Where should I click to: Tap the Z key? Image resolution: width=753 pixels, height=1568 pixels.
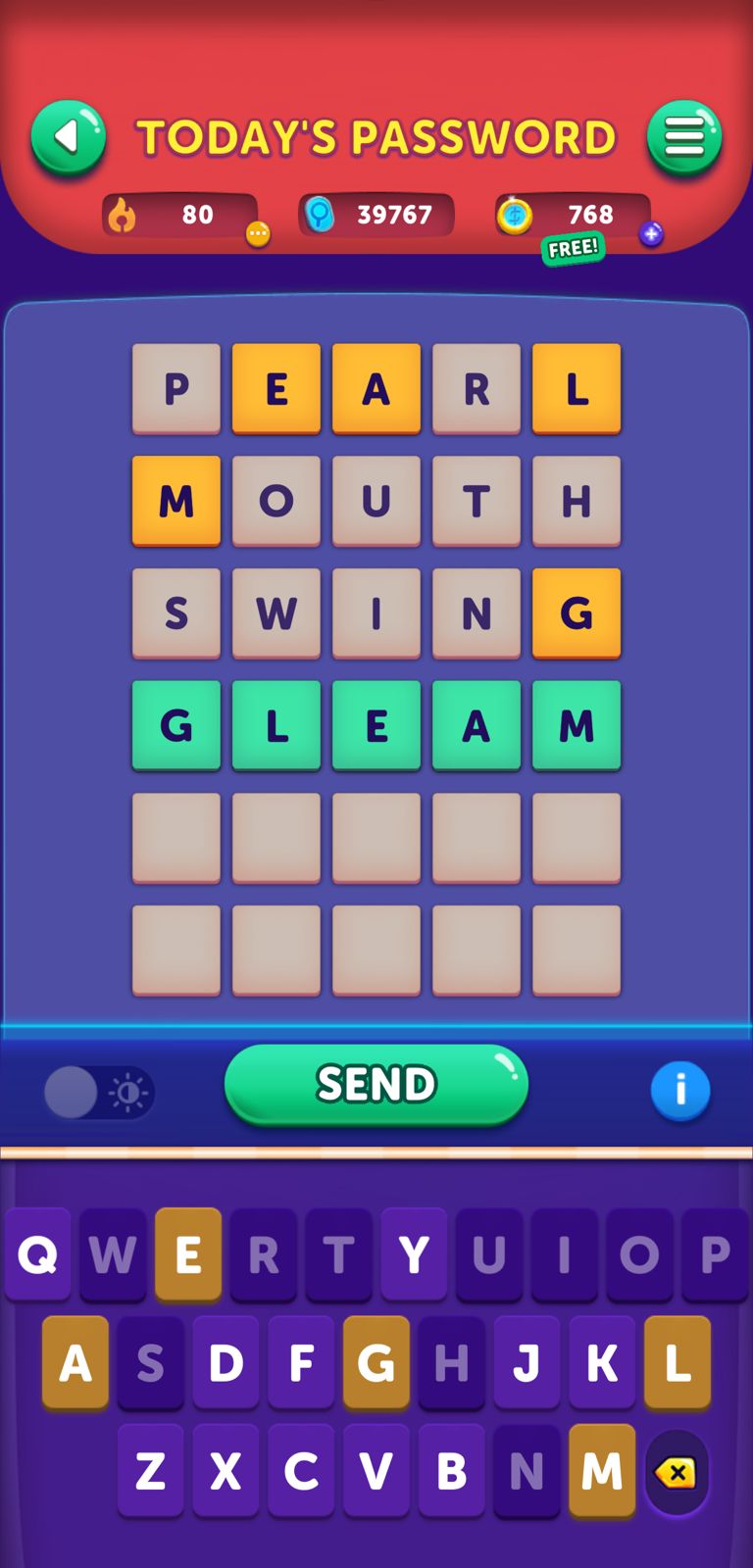pyautogui.click(x=150, y=1470)
